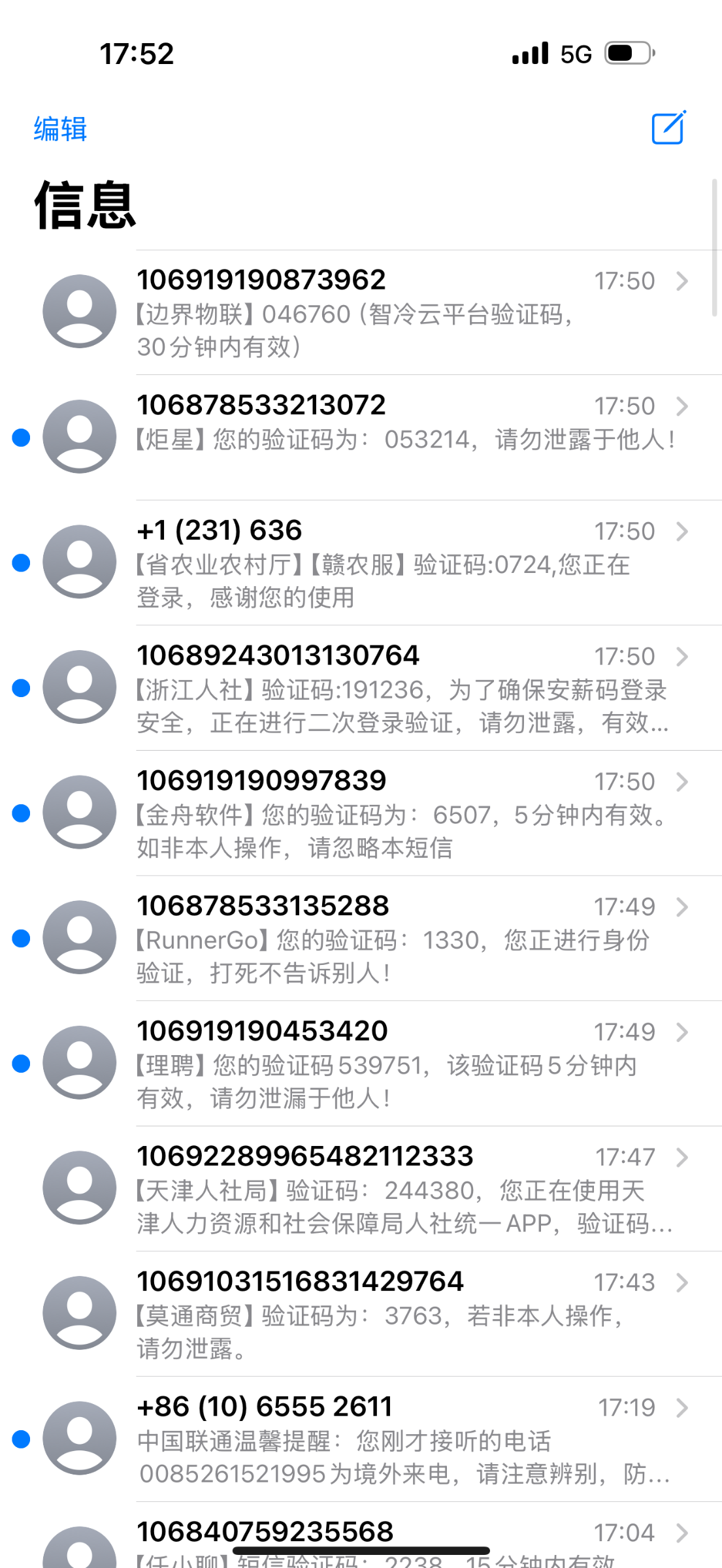Tap the 5G indicator in the status bar
The image size is (722, 1568).
[575, 54]
